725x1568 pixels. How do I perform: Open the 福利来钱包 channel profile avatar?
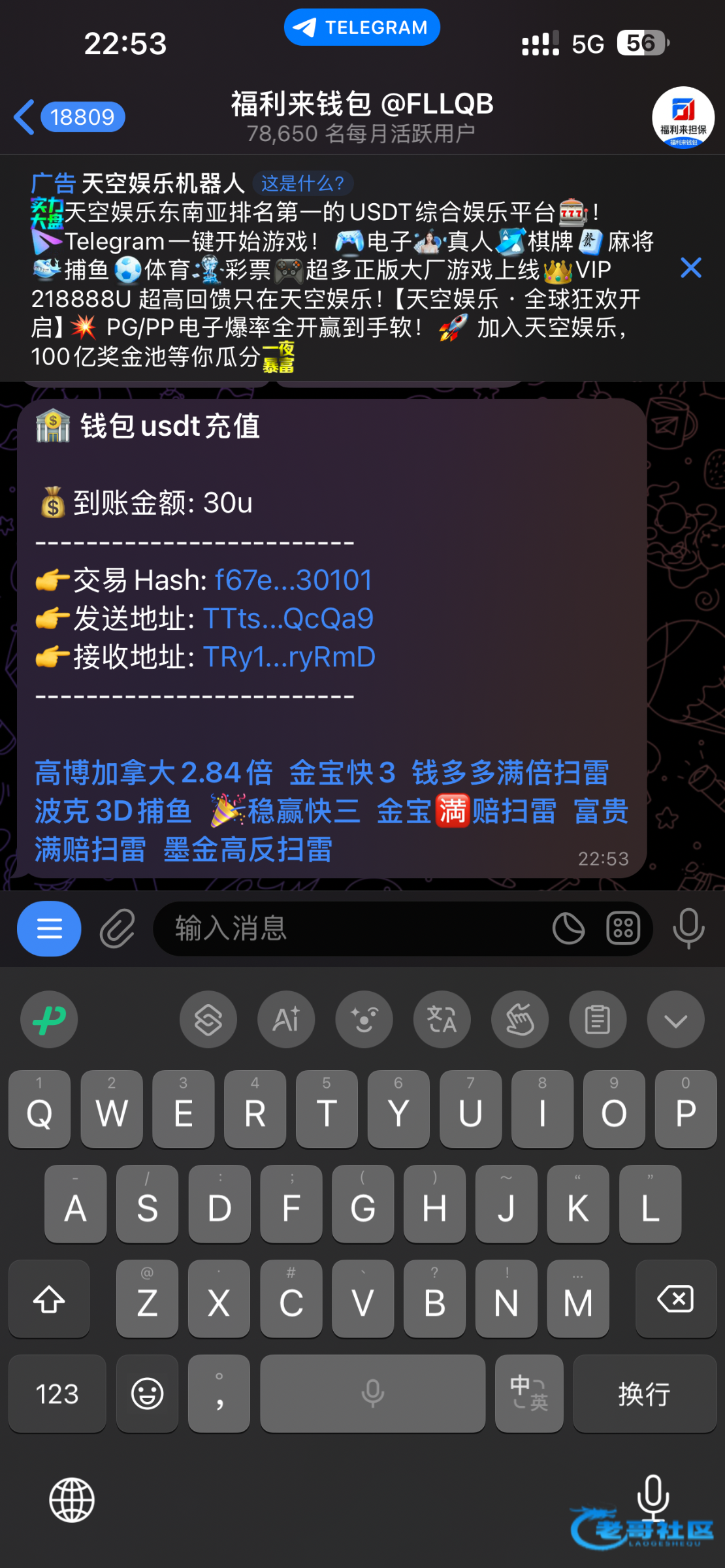tap(683, 118)
